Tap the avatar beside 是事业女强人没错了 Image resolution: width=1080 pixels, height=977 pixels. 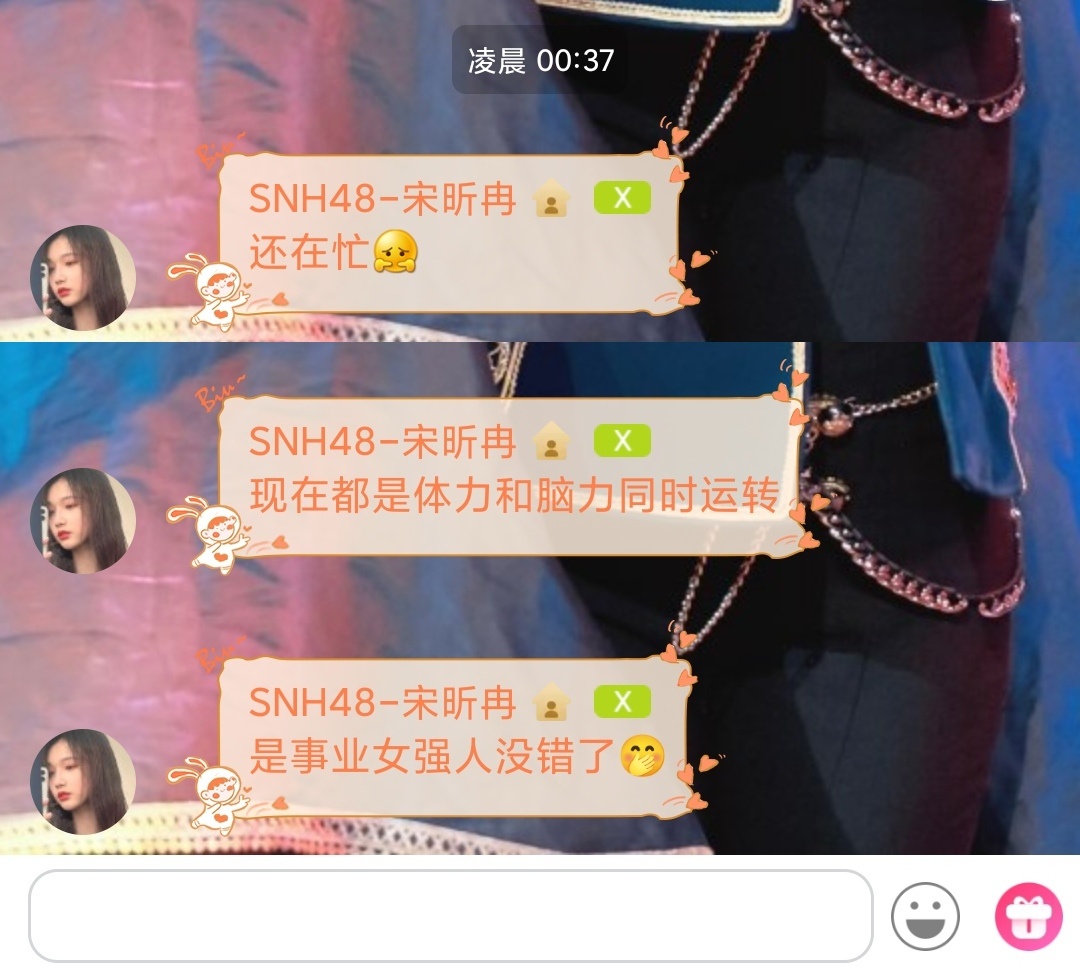click(x=83, y=782)
